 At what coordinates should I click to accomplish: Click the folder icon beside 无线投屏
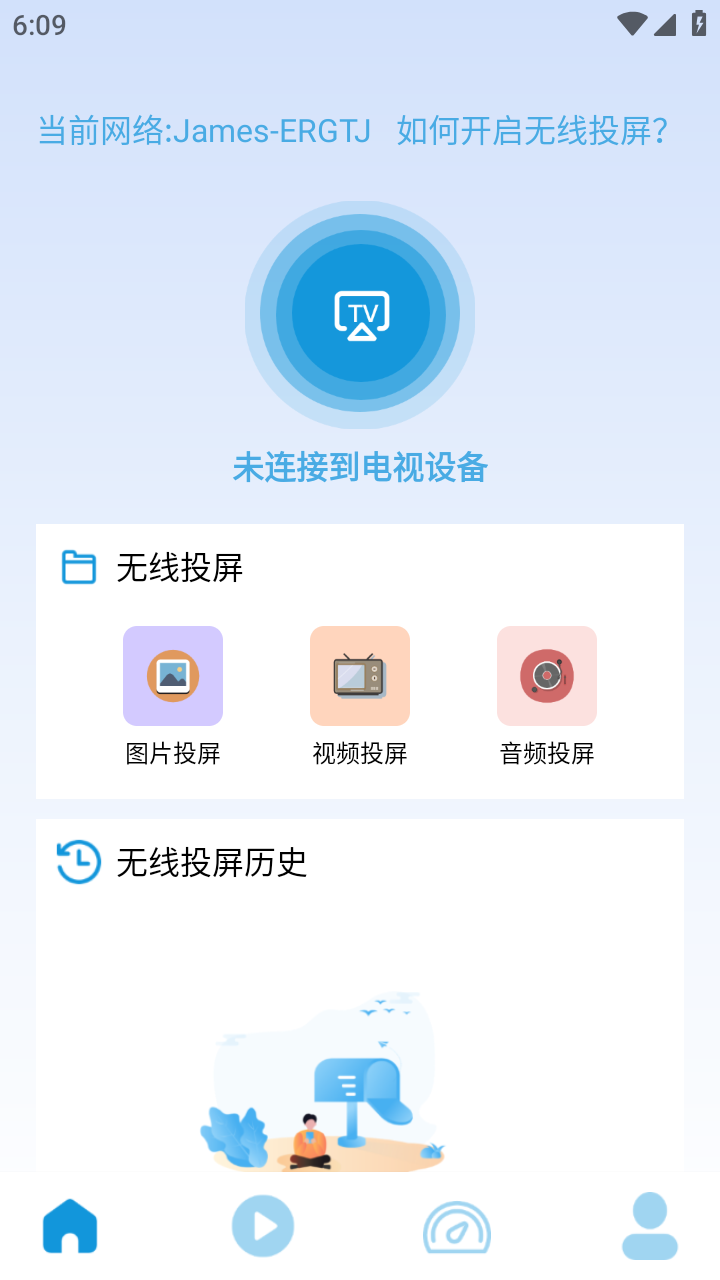tap(77, 566)
